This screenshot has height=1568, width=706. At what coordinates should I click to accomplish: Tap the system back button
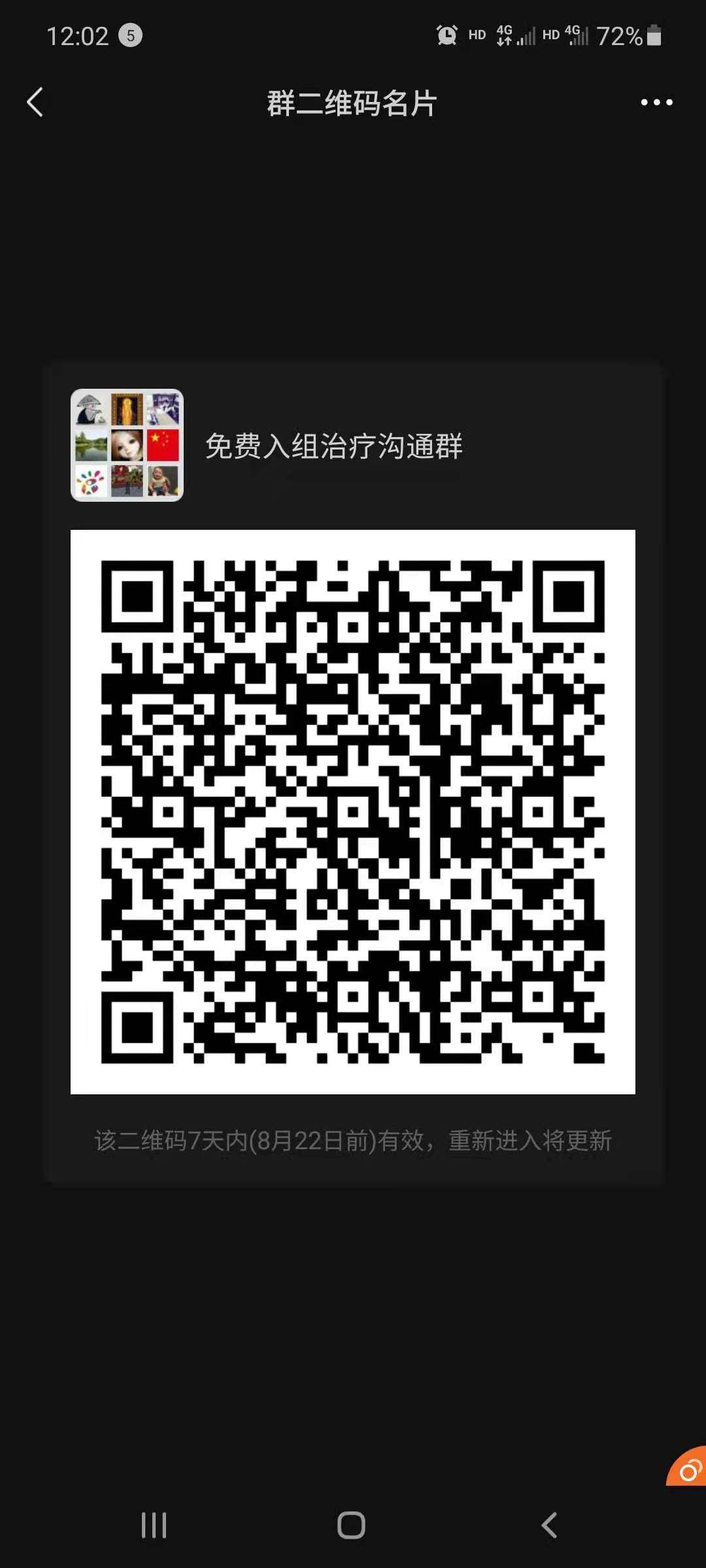(x=549, y=1526)
